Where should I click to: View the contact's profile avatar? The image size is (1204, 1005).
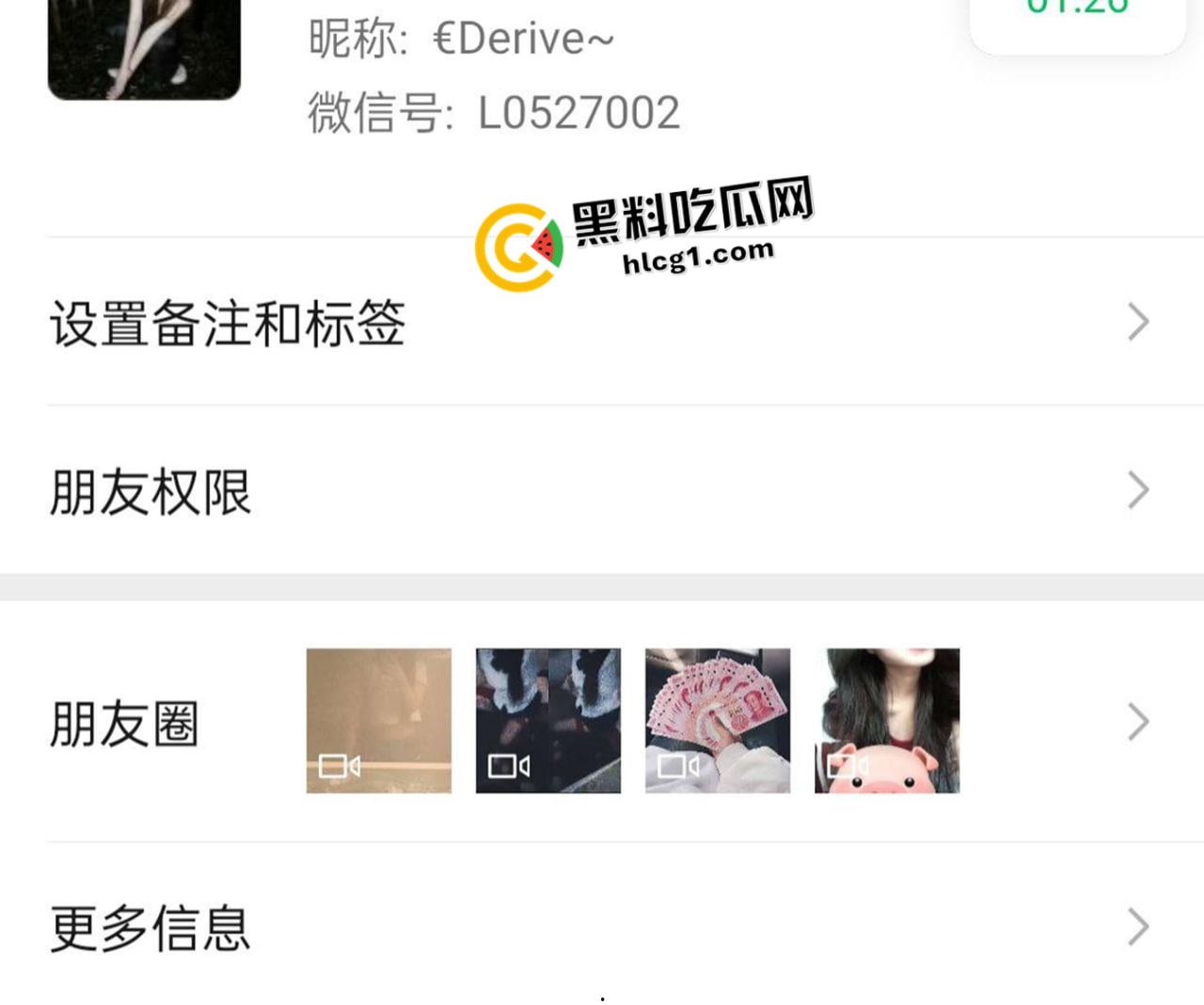point(144,47)
